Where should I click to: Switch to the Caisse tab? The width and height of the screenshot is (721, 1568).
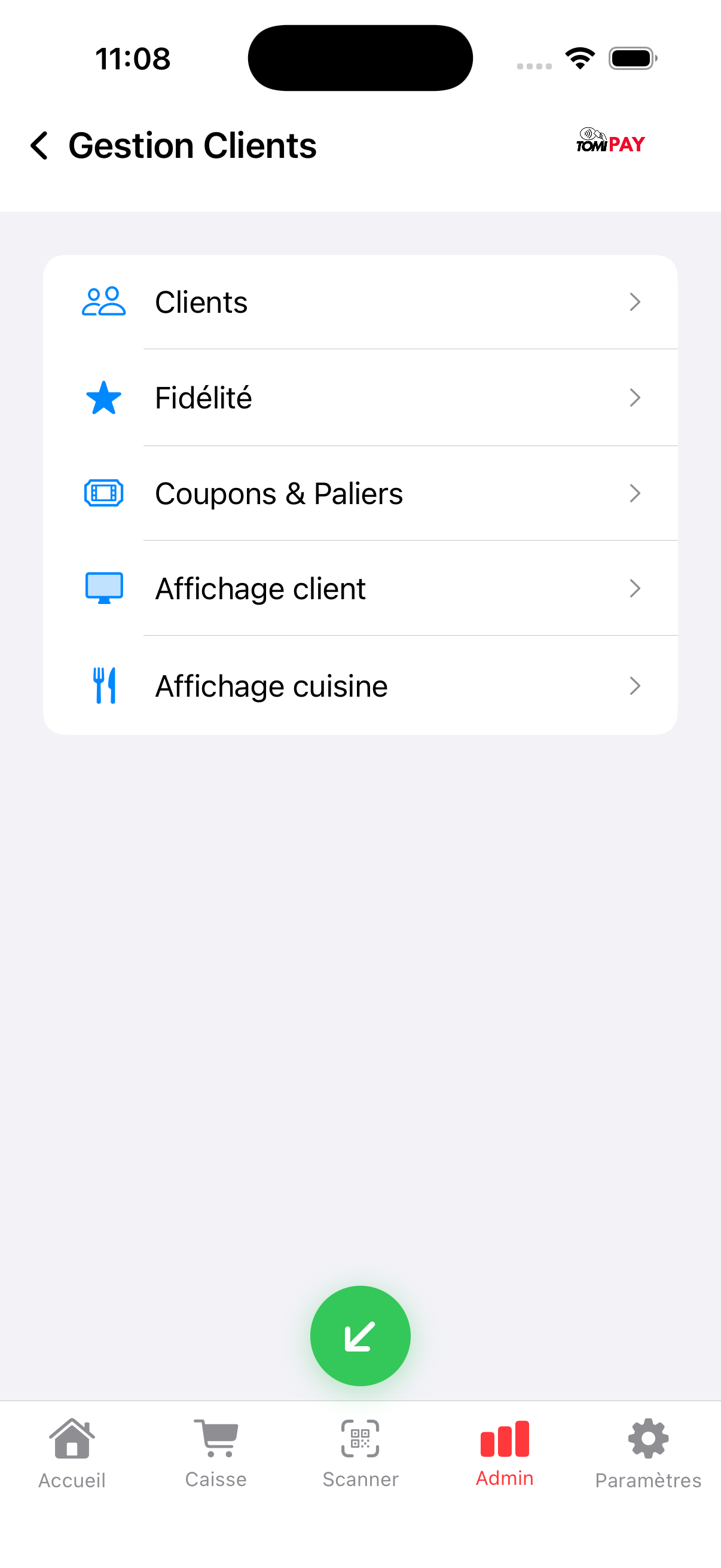click(216, 1454)
